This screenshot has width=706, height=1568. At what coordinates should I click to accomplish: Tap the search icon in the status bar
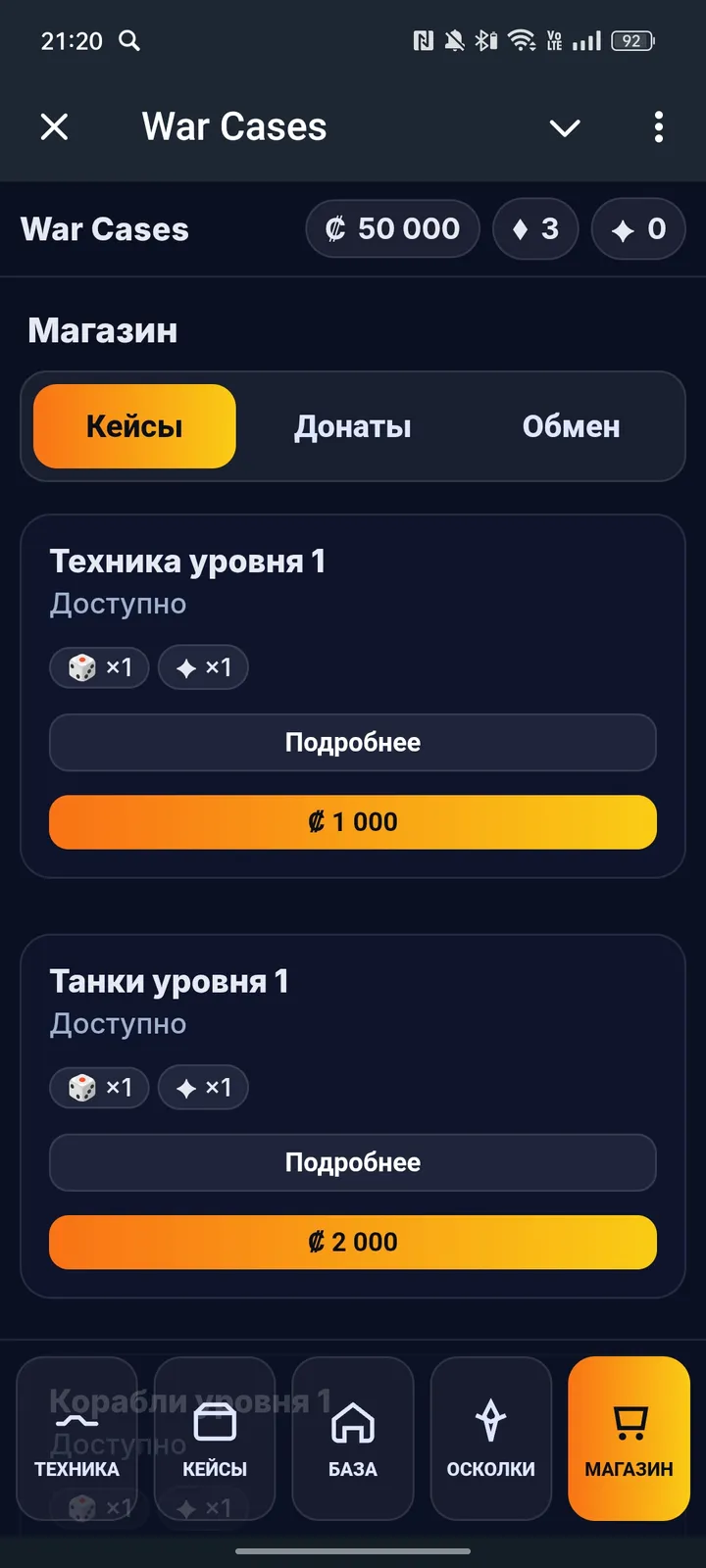click(130, 40)
